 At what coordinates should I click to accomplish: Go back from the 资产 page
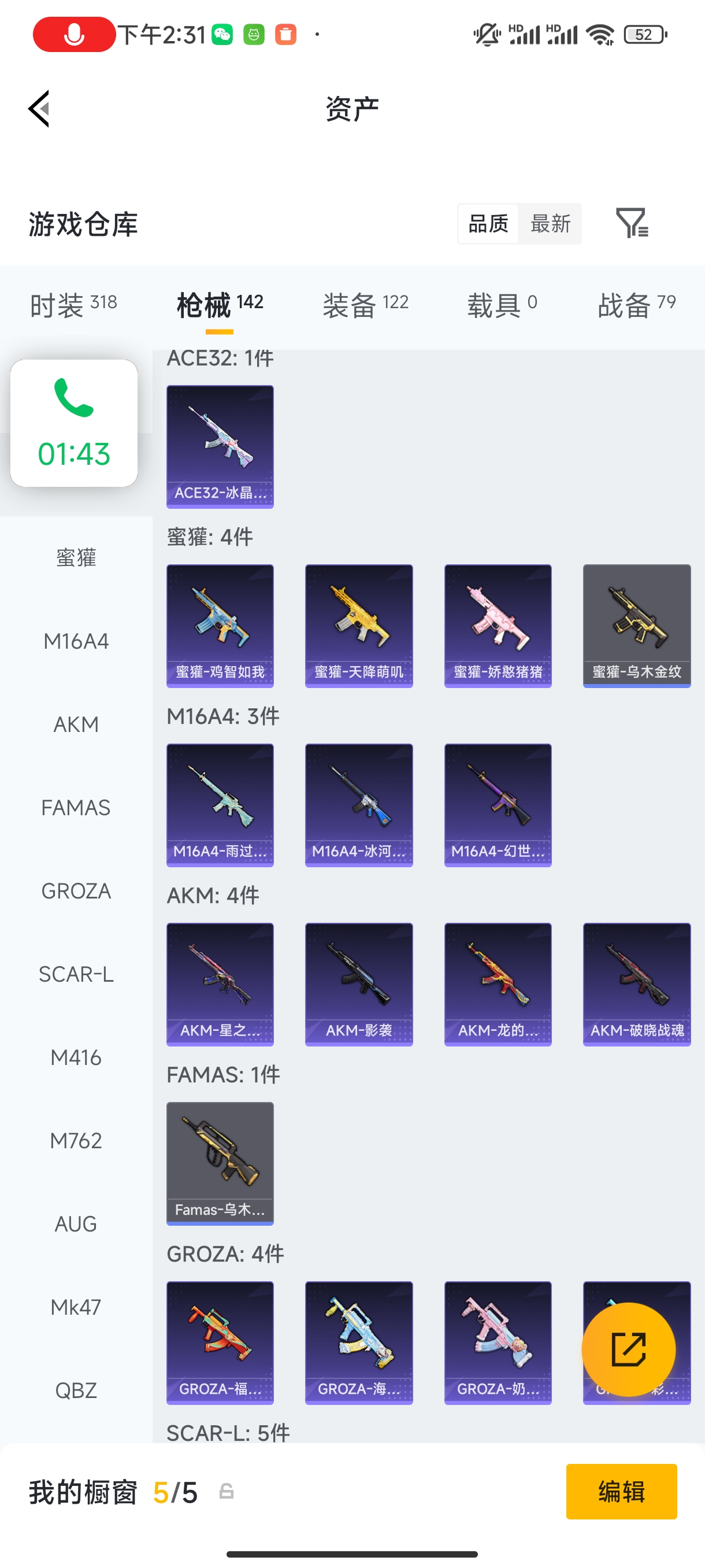[39, 109]
